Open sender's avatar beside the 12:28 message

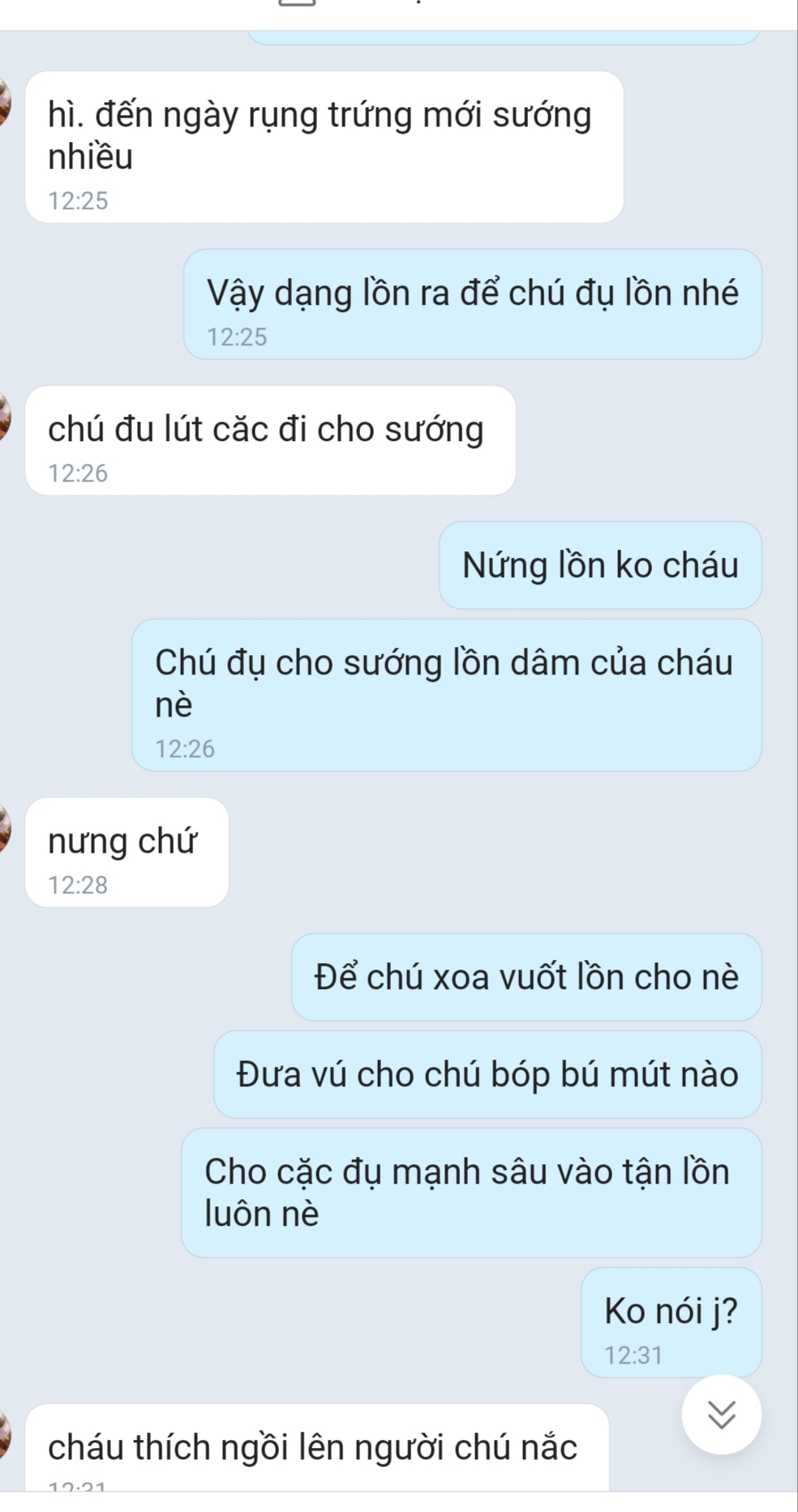(x=5, y=829)
